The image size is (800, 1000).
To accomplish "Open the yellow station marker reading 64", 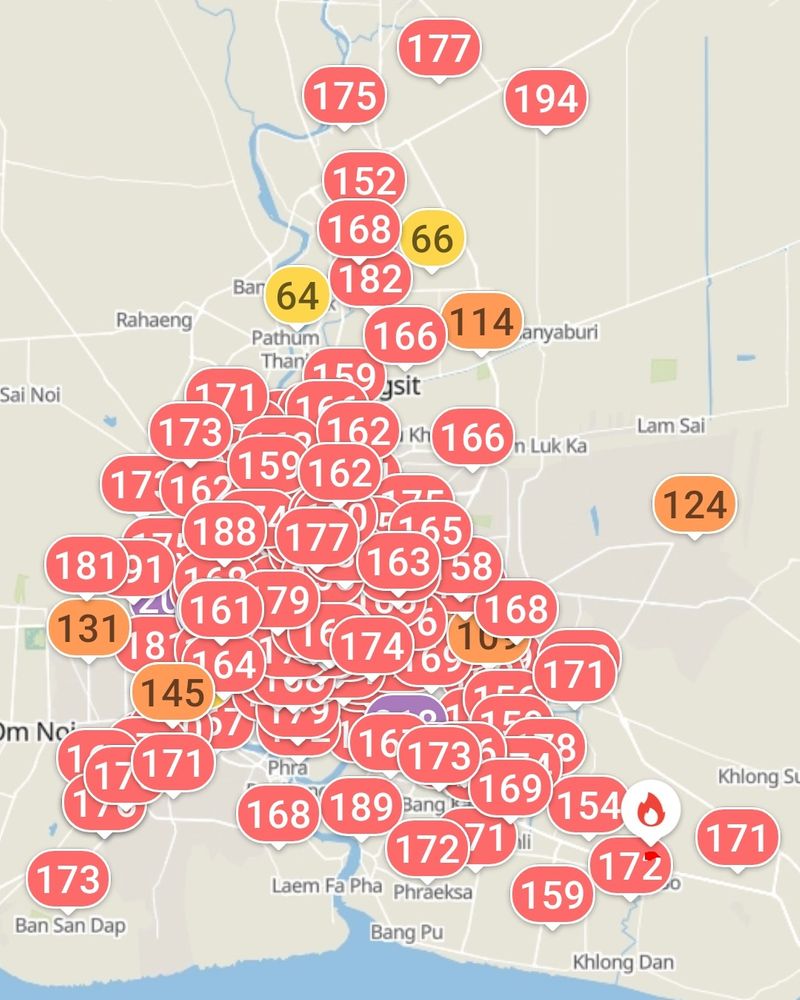I will coord(297,296).
